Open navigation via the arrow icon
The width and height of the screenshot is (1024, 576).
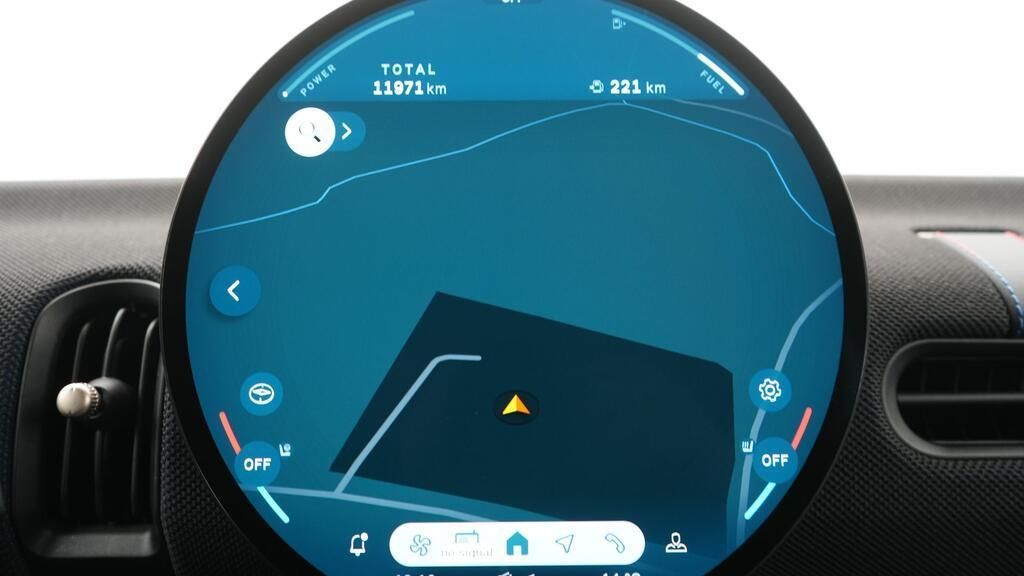(565, 543)
